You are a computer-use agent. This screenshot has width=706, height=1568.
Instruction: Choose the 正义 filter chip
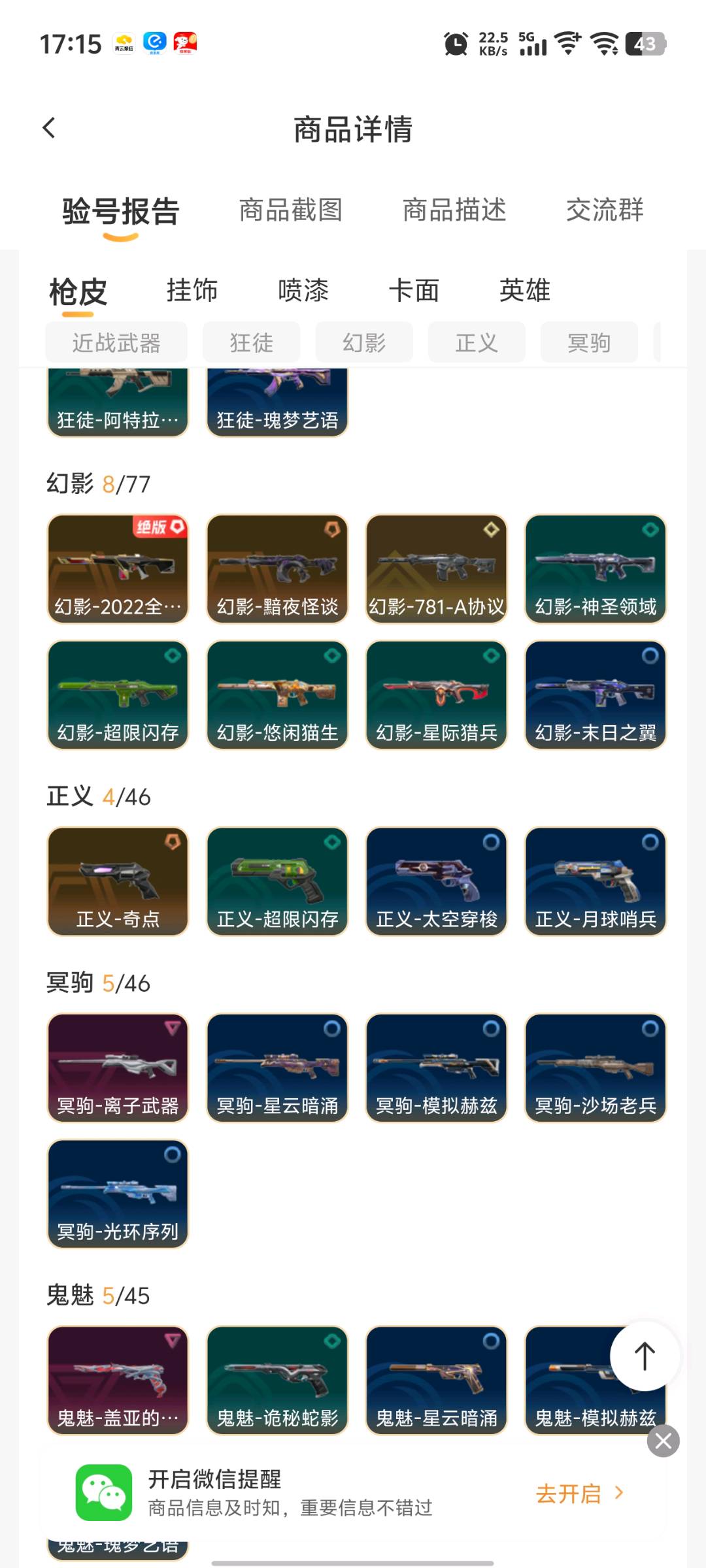(x=477, y=342)
